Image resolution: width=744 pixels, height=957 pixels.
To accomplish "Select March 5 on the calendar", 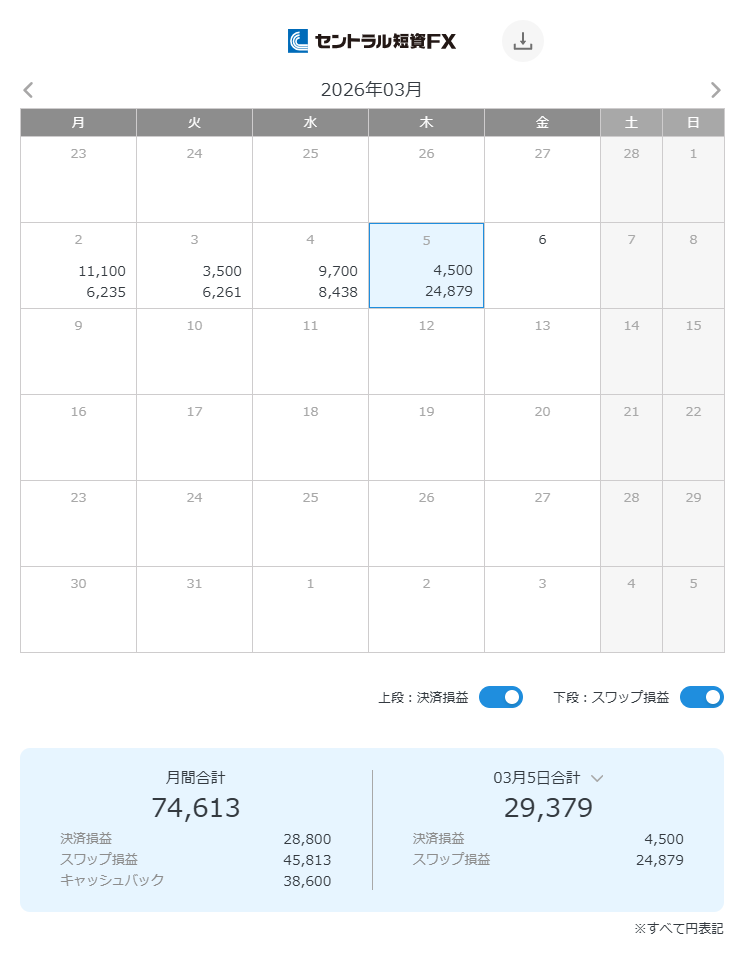I will click(x=426, y=266).
